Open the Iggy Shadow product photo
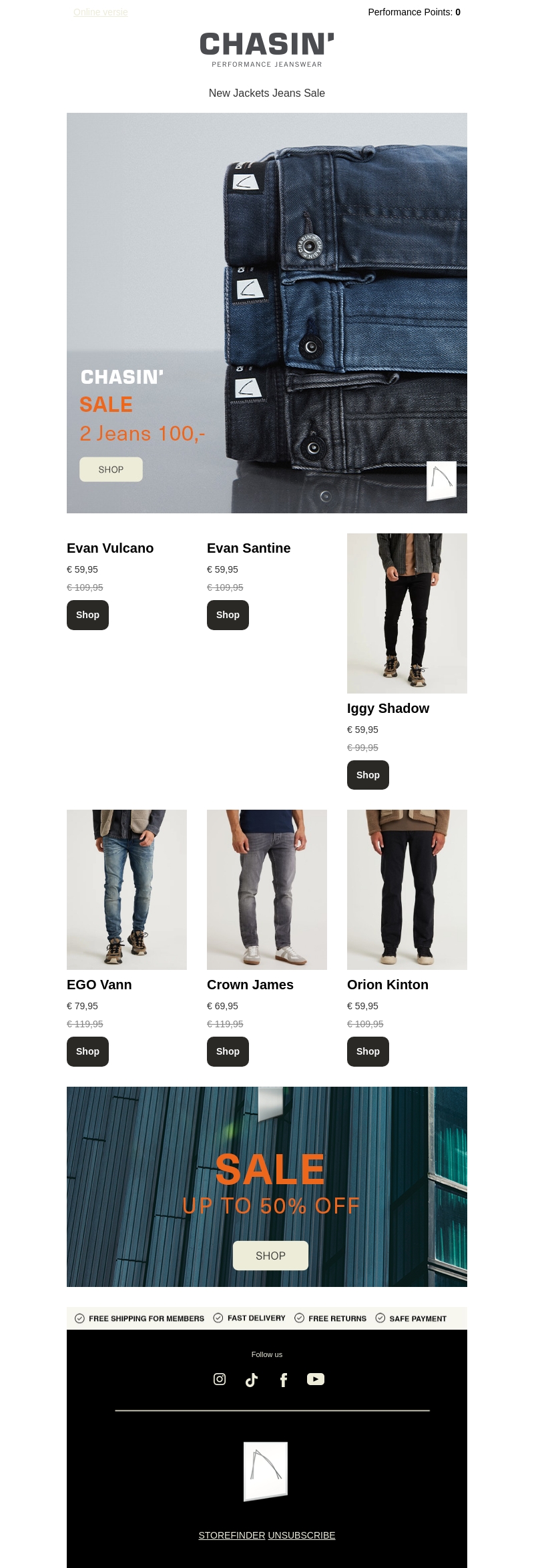The width and height of the screenshot is (534, 1568). (x=407, y=613)
